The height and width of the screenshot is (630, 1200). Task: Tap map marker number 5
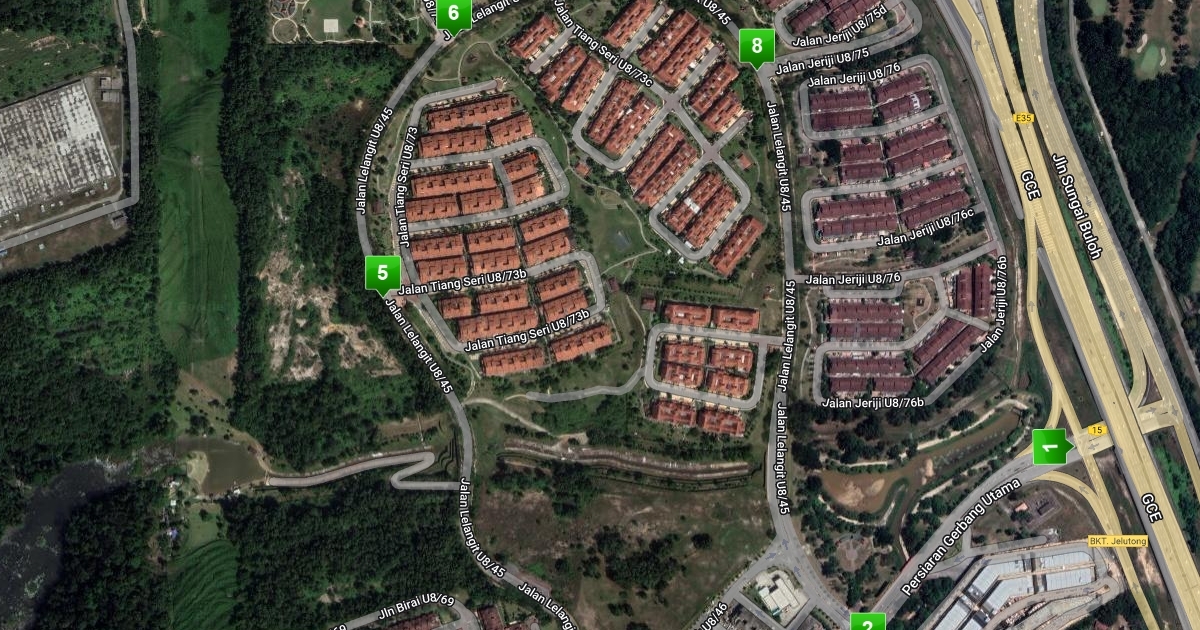[x=382, y=274]
